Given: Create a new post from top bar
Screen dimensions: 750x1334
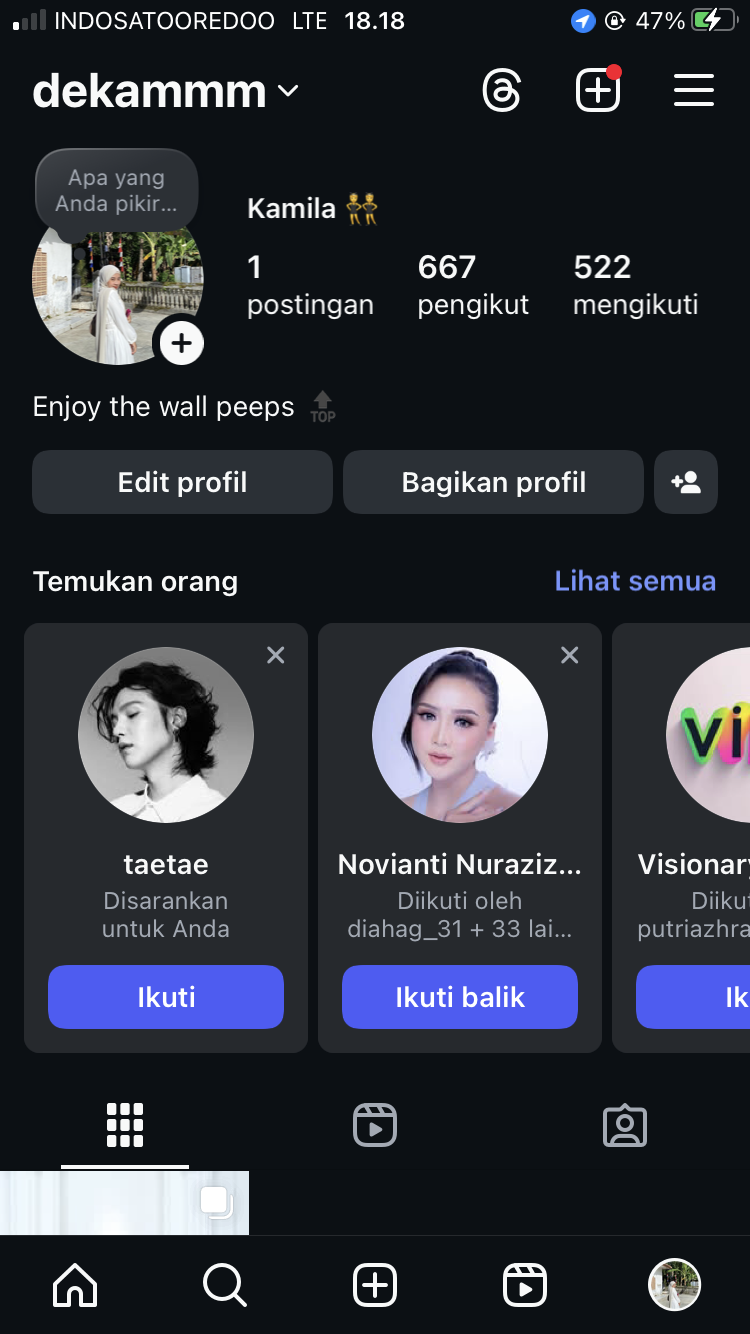Looking at the screenshot, I should [598, 91].
